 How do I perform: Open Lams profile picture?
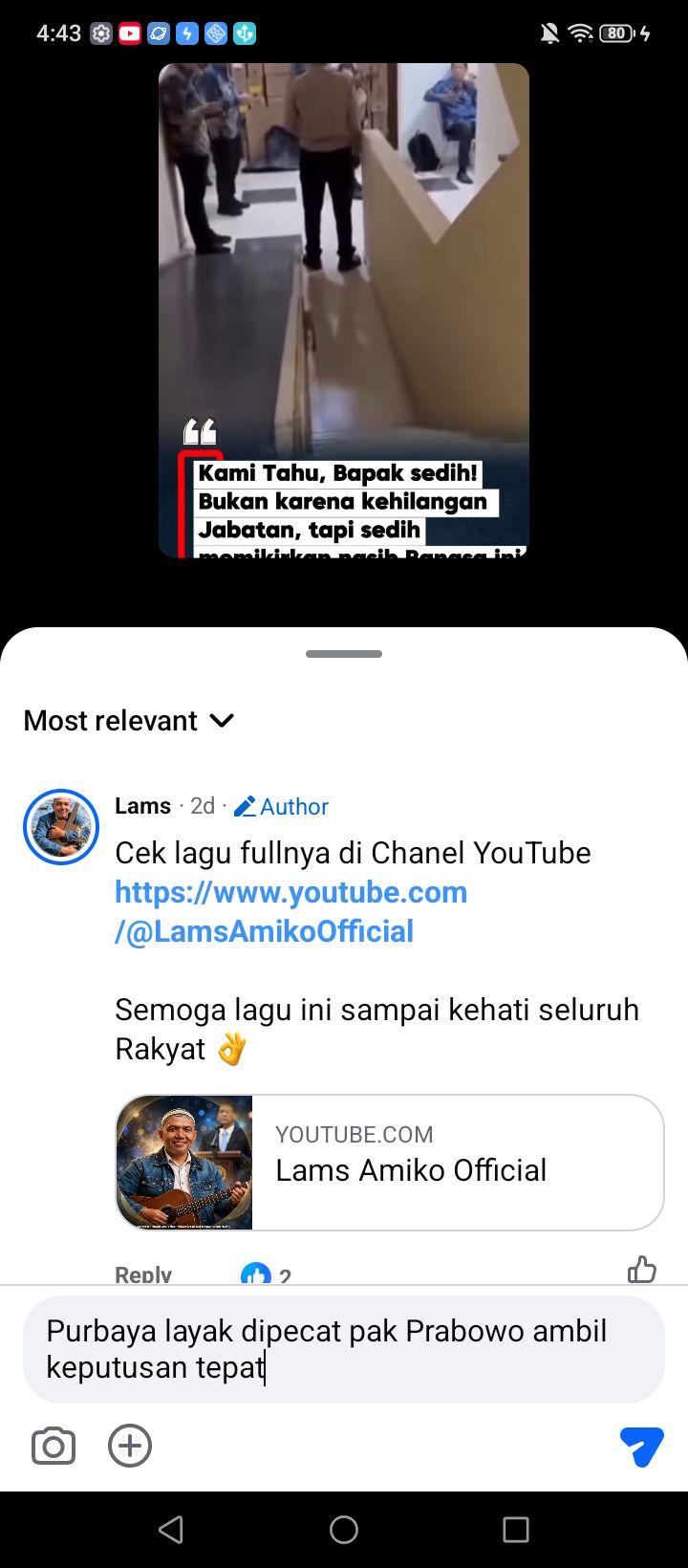(x=61, y=827)
